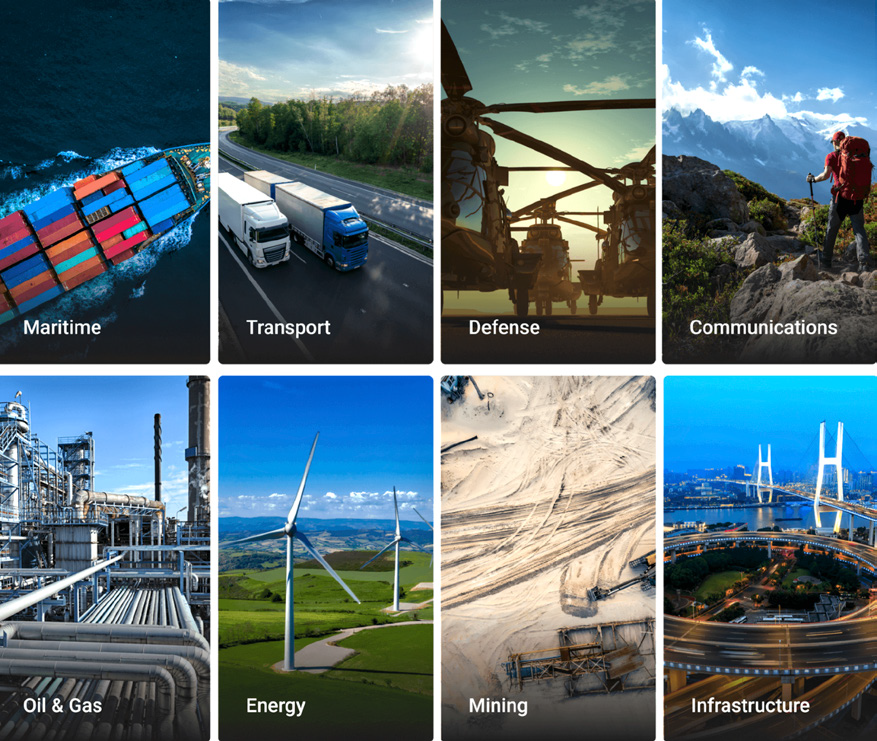Open the Oil & Gas tile
This screenshot has width=877, height=741.
[x=104, y=558]
